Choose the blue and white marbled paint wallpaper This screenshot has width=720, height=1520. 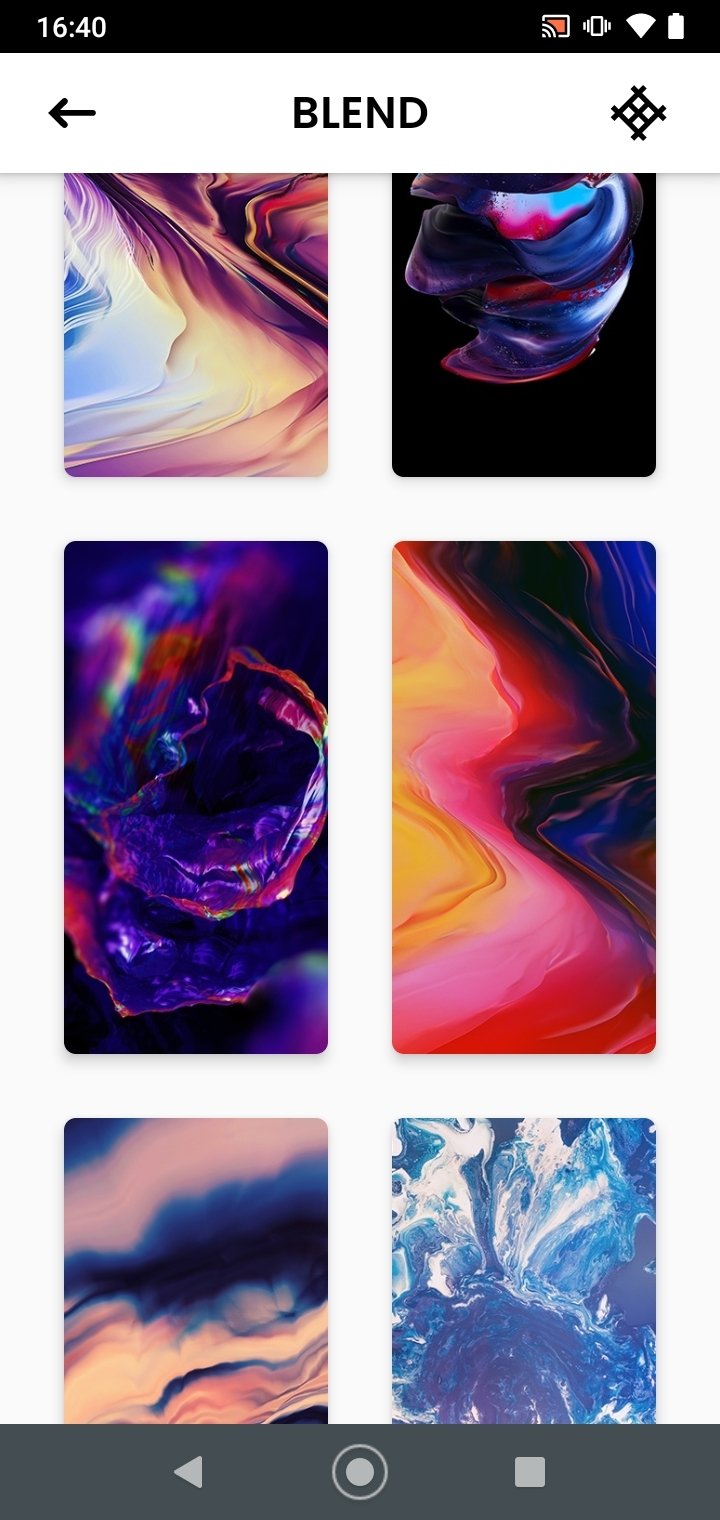524,1270
